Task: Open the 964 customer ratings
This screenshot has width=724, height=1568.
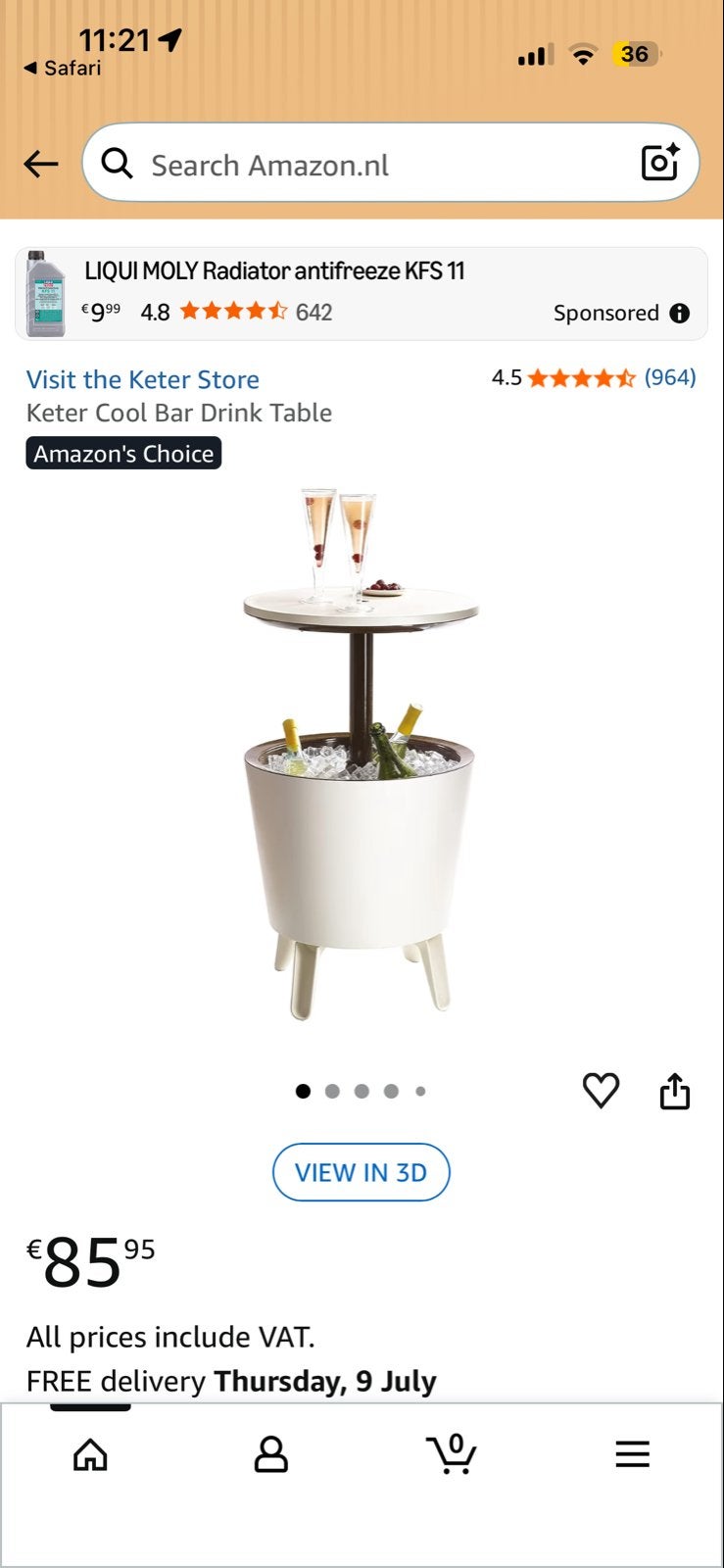Action: click(670, 377)
